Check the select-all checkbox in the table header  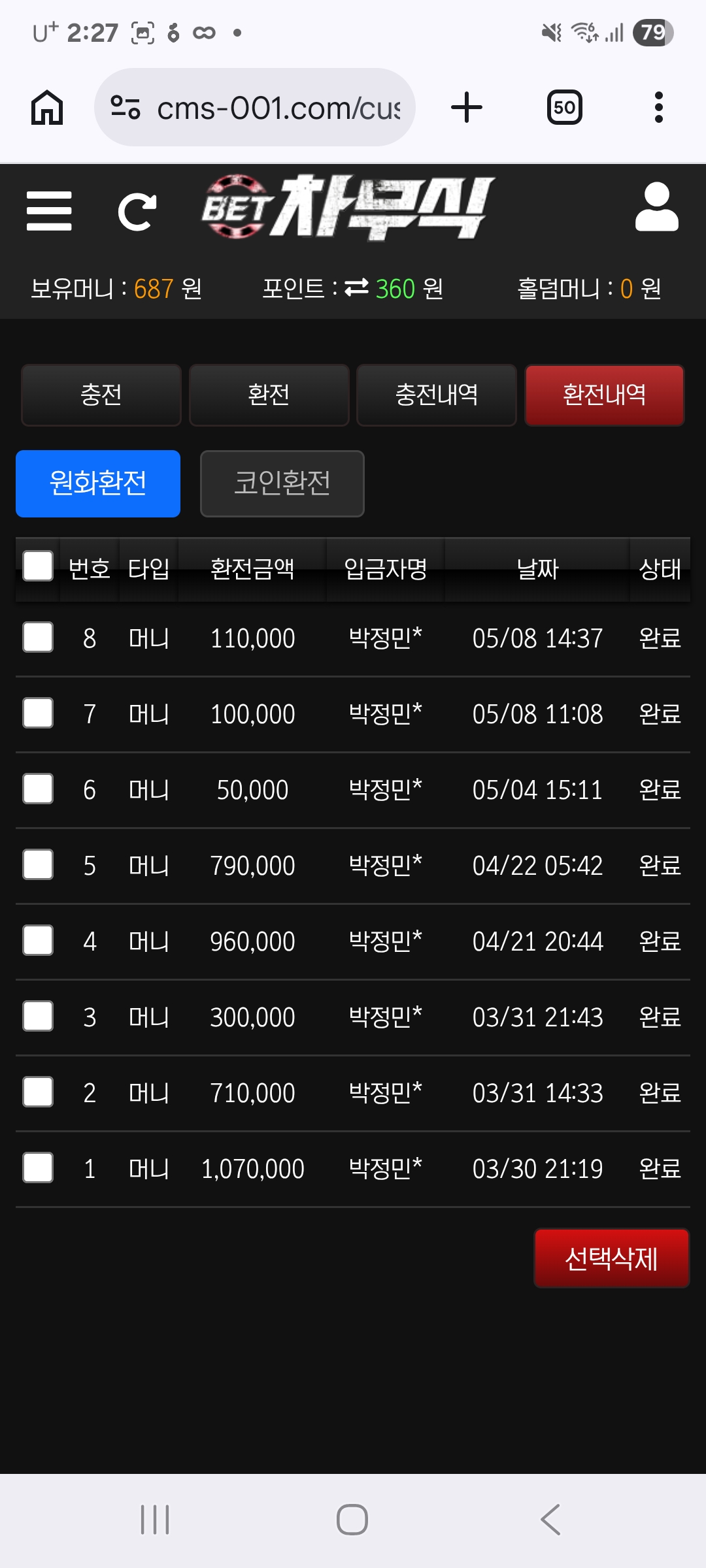coord(38,566)
